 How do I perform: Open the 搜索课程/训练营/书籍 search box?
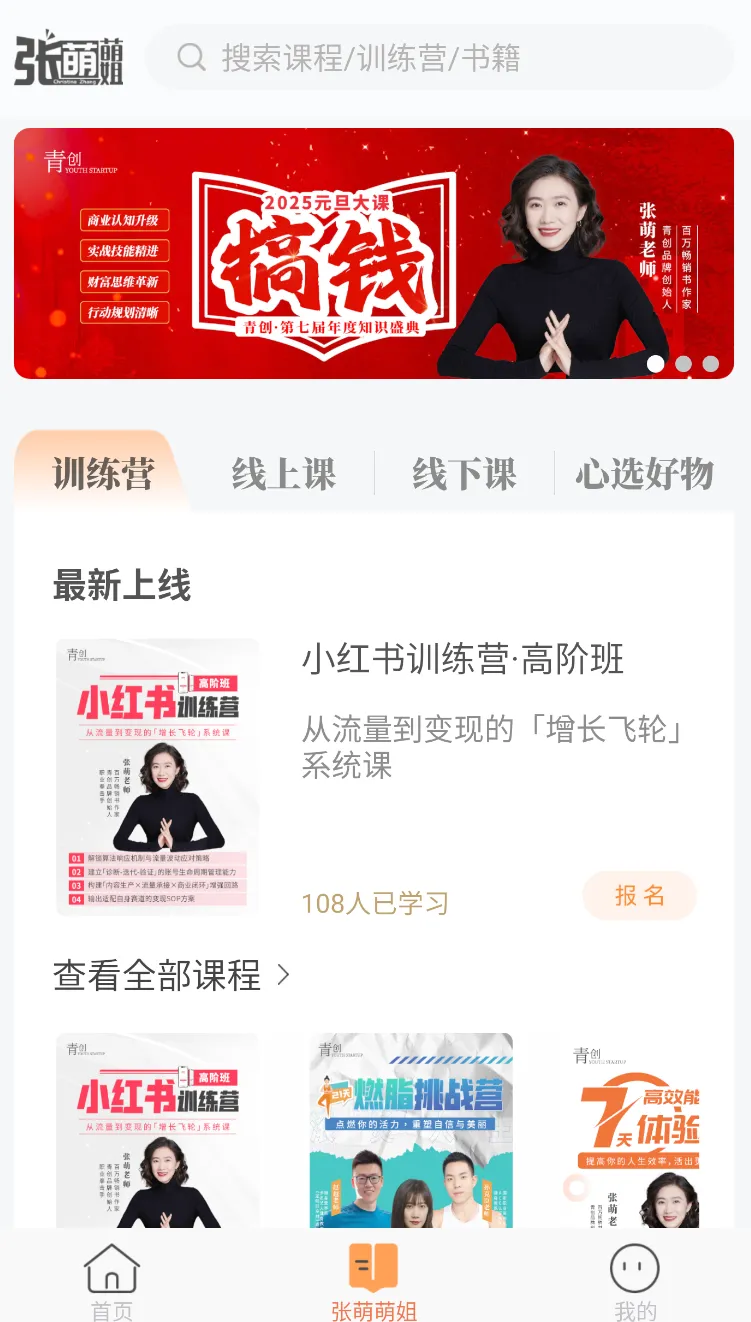[440, 58]
